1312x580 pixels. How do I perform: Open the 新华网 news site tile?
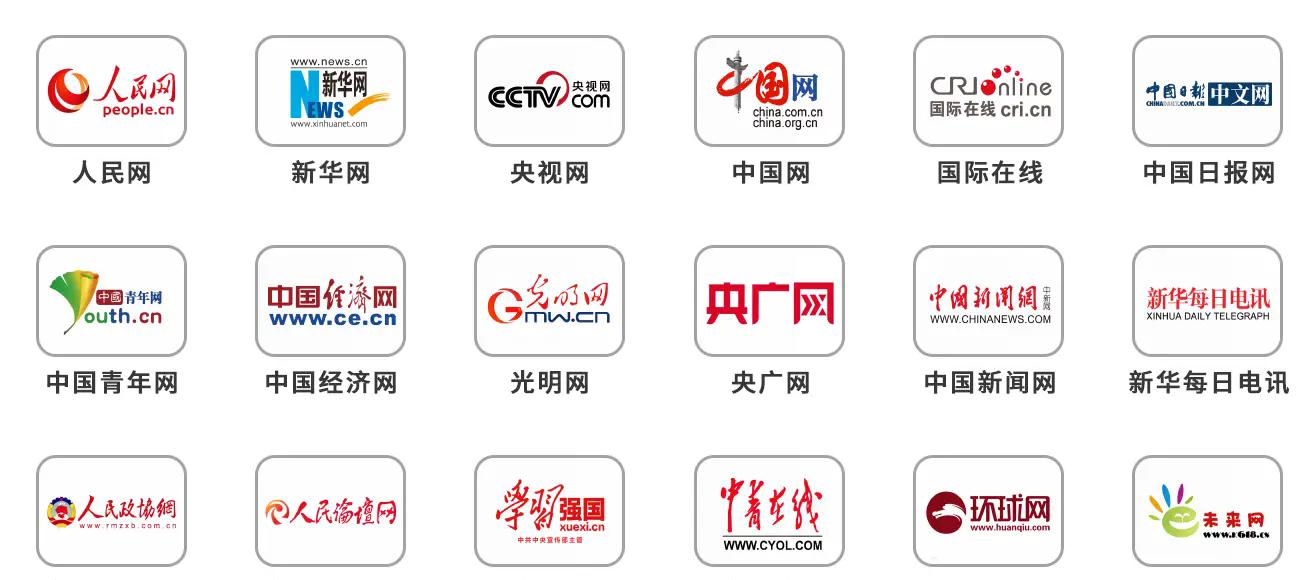(x=330, y=91)
